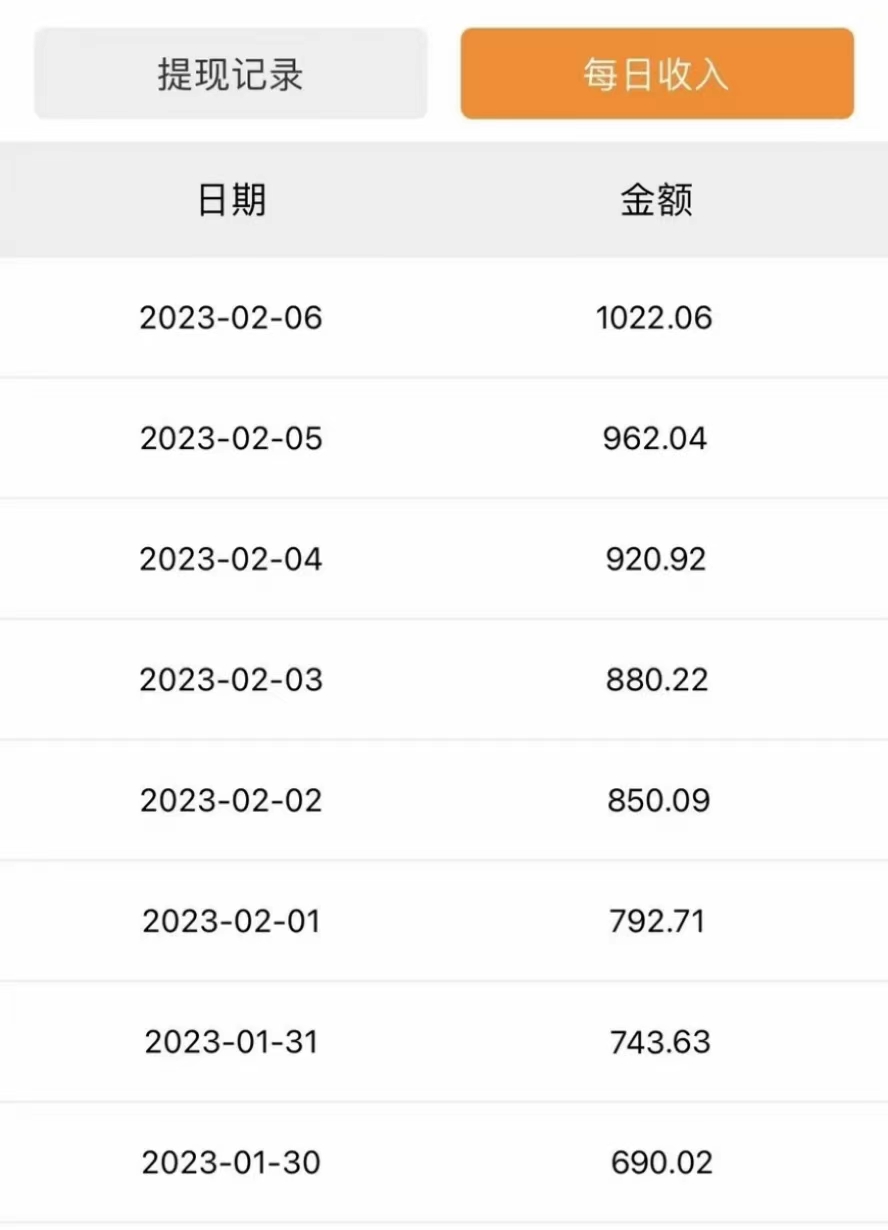This screenshot has height=1230, width=888.
Task: Select the 每日收入 tab
Action: 657,73
